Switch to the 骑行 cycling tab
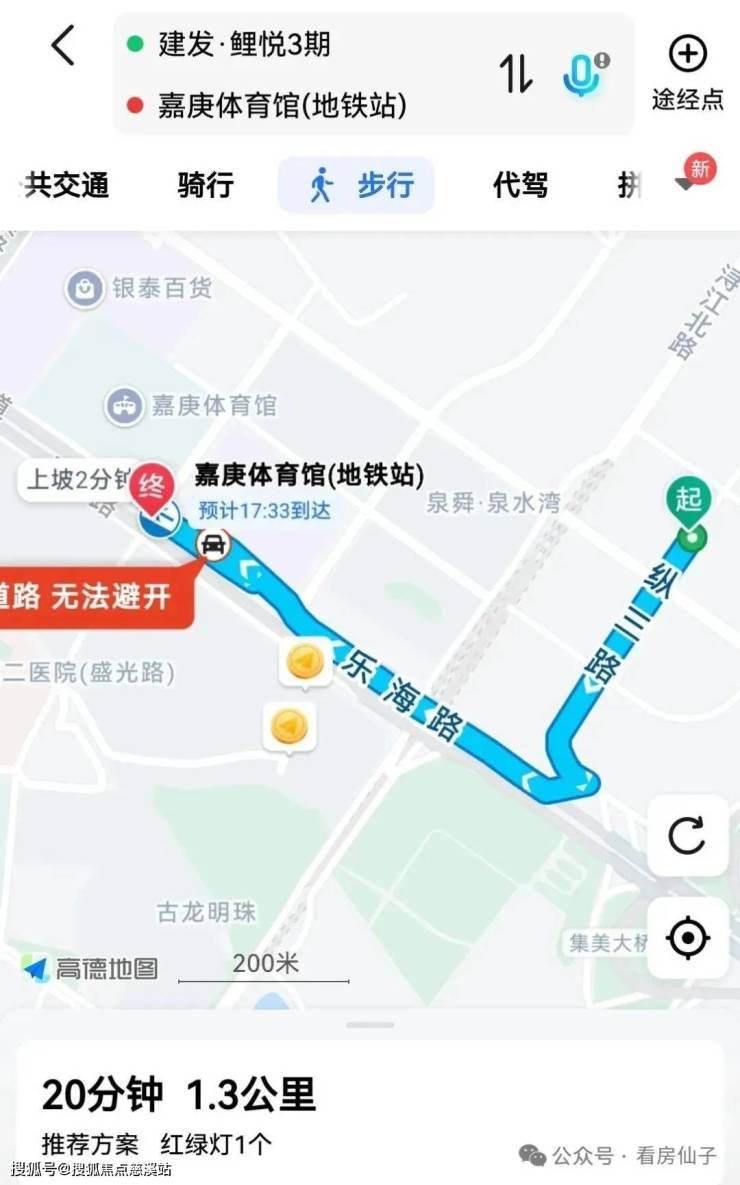 point(206,185)
